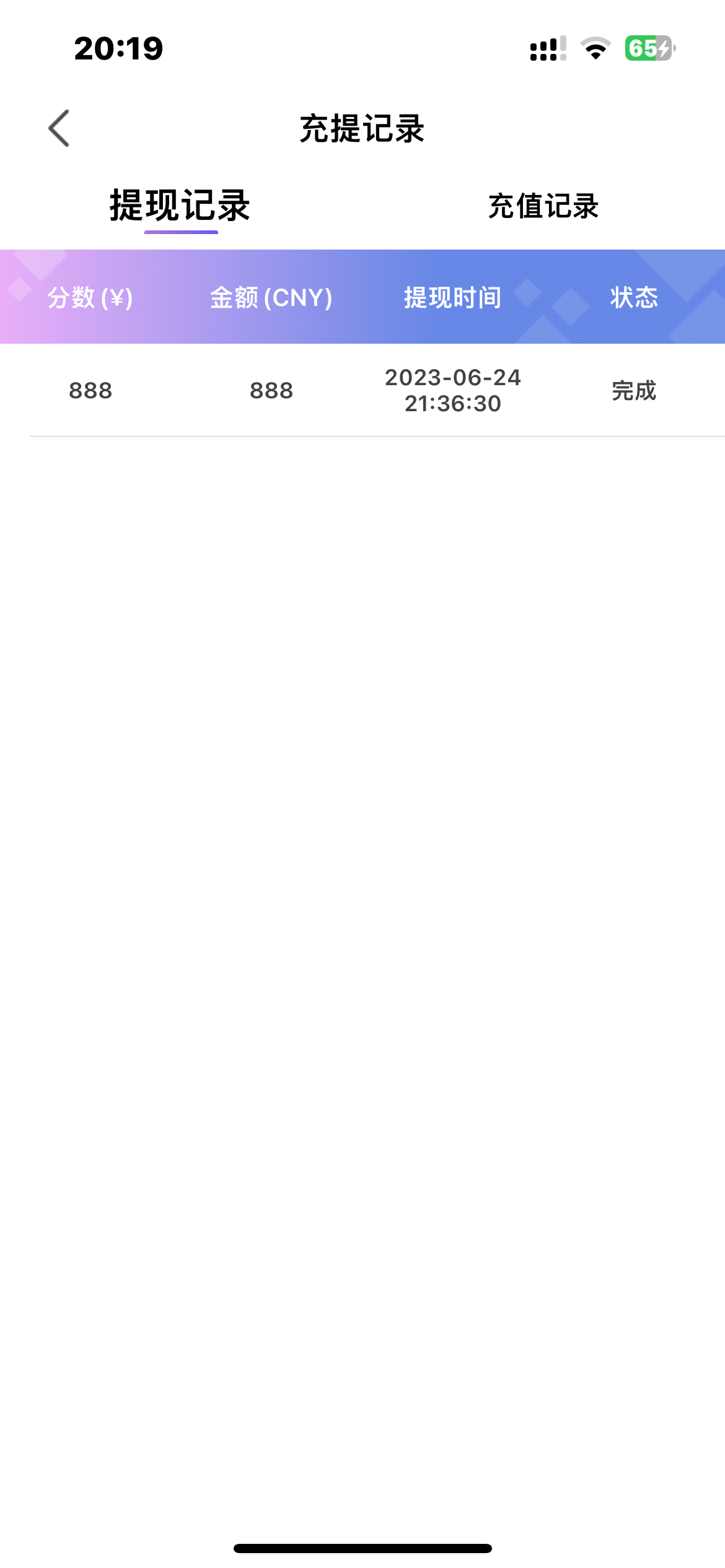Viewport: 725px width, 1568px height.
Task: Go back using the top-left arrow
Action: [59, 128]
